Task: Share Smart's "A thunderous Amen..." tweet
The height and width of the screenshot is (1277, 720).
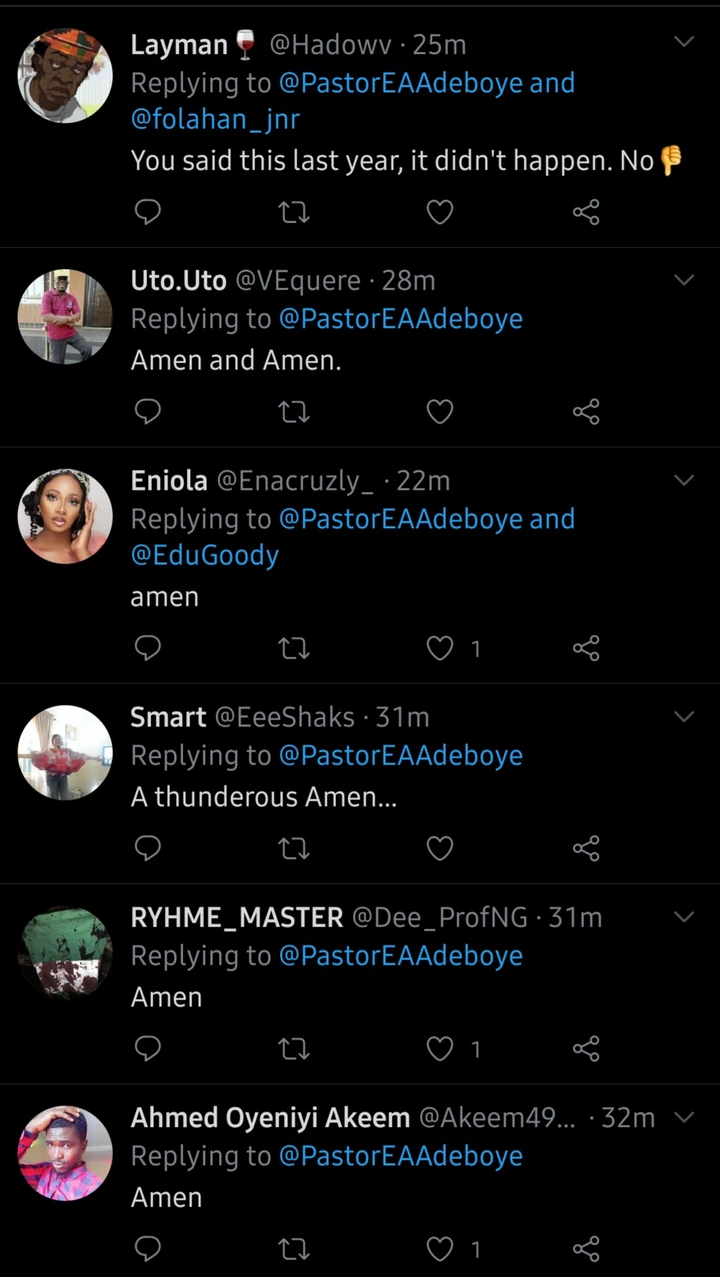Action: [x=586, y=849]
